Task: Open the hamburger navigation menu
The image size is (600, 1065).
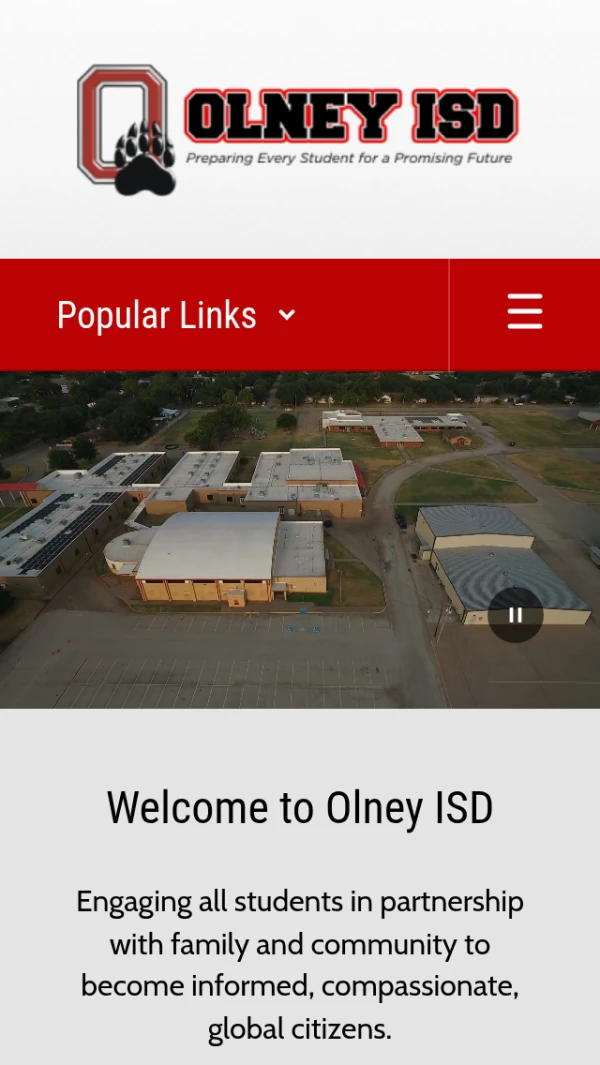Action: 524,313
